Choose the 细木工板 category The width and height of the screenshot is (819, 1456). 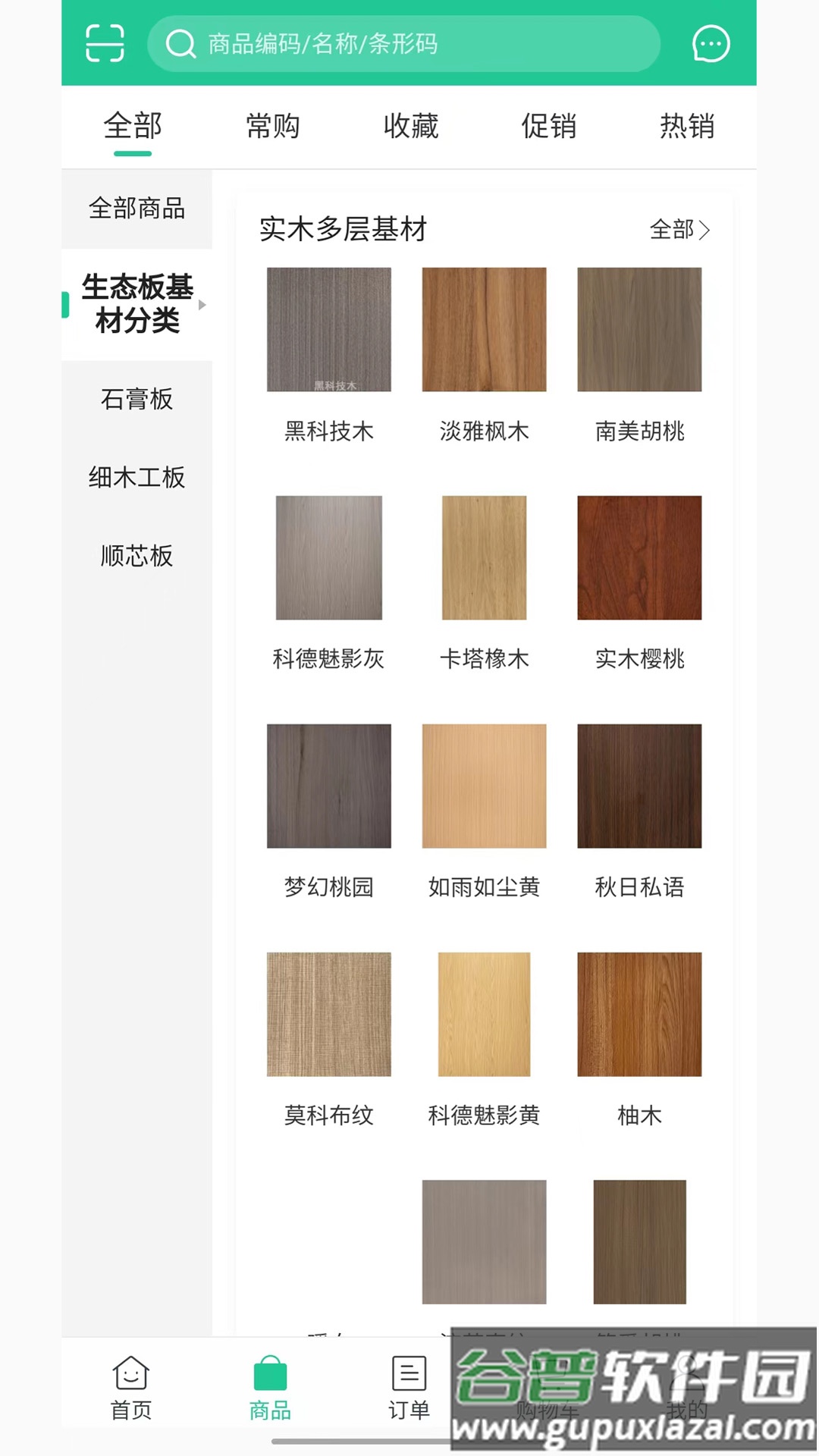pyautogui.click(x=136, y=478)
